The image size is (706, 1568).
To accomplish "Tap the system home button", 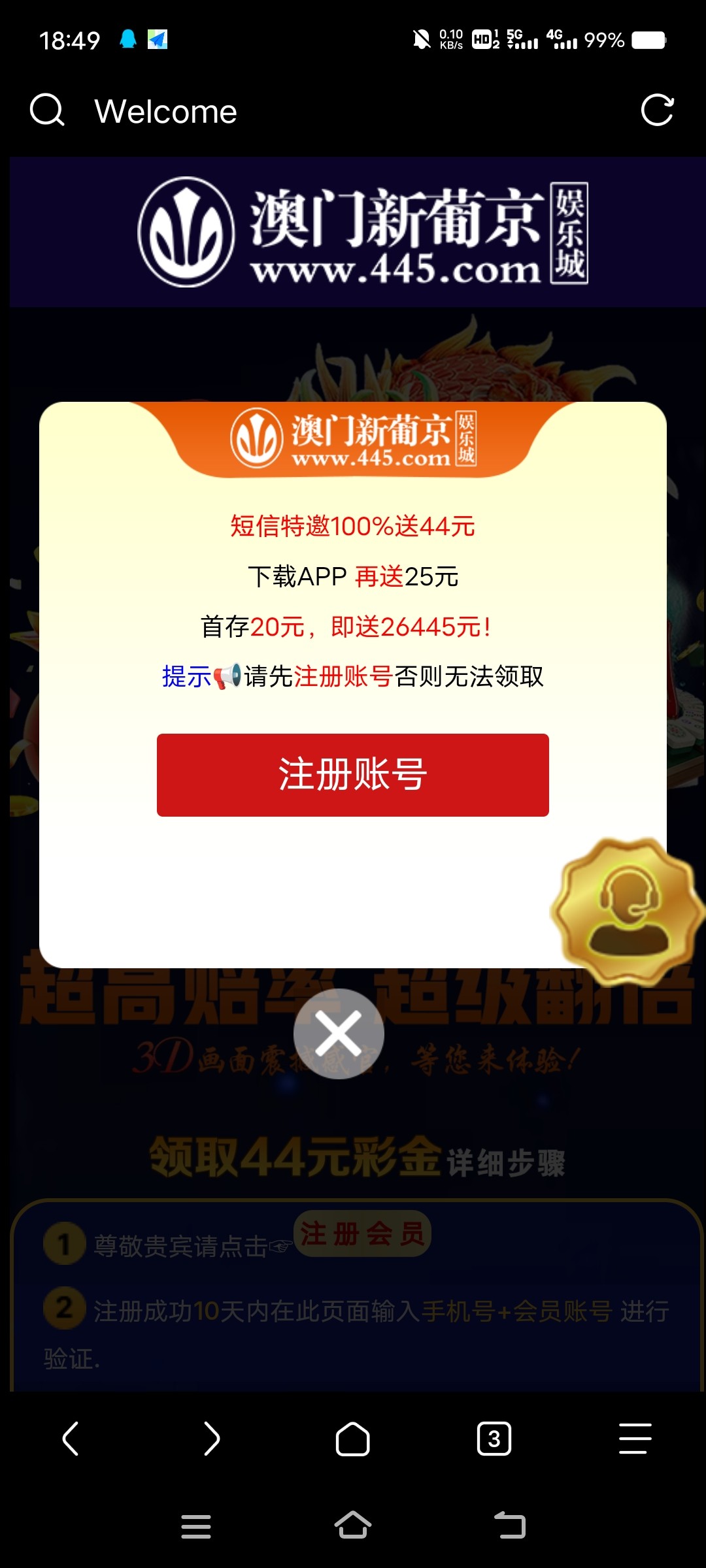I will click(352, 1526).
